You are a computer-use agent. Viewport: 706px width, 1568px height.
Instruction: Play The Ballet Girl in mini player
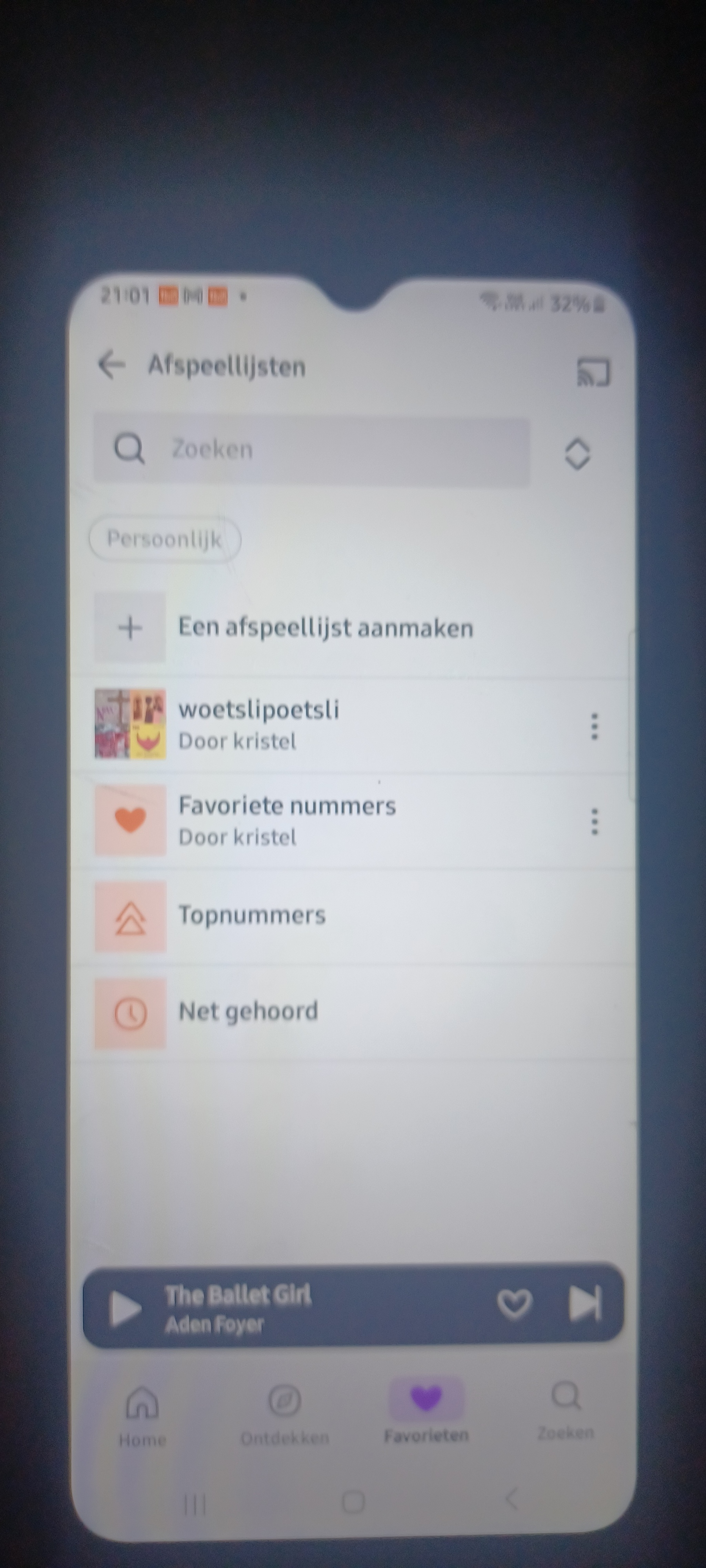click(x=126, y=1309)
